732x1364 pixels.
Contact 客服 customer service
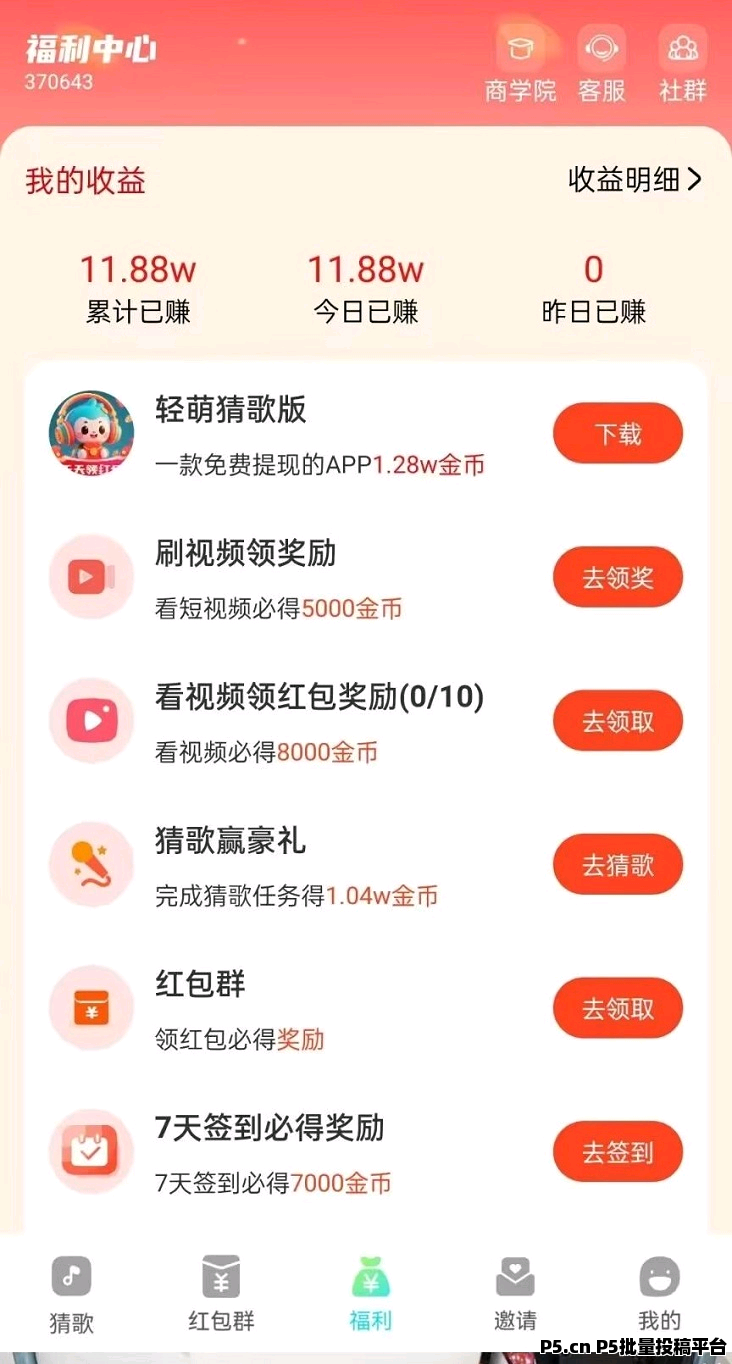pos(602,65)
